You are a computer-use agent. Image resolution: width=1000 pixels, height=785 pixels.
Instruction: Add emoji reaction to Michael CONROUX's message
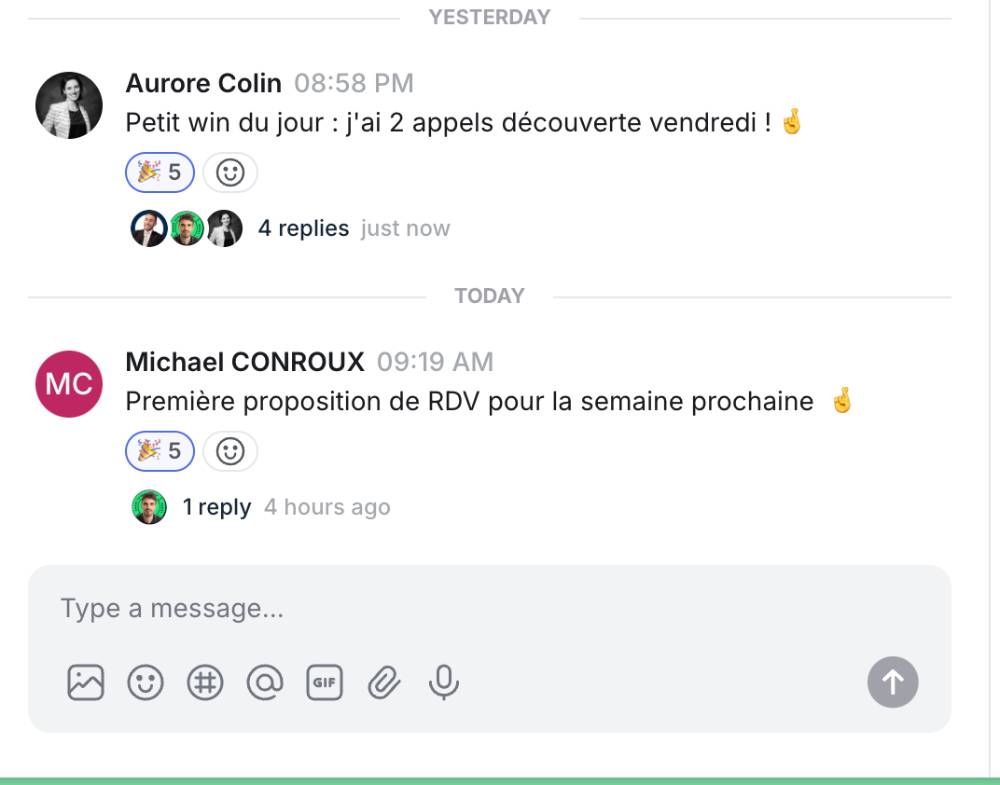(230, 451)
